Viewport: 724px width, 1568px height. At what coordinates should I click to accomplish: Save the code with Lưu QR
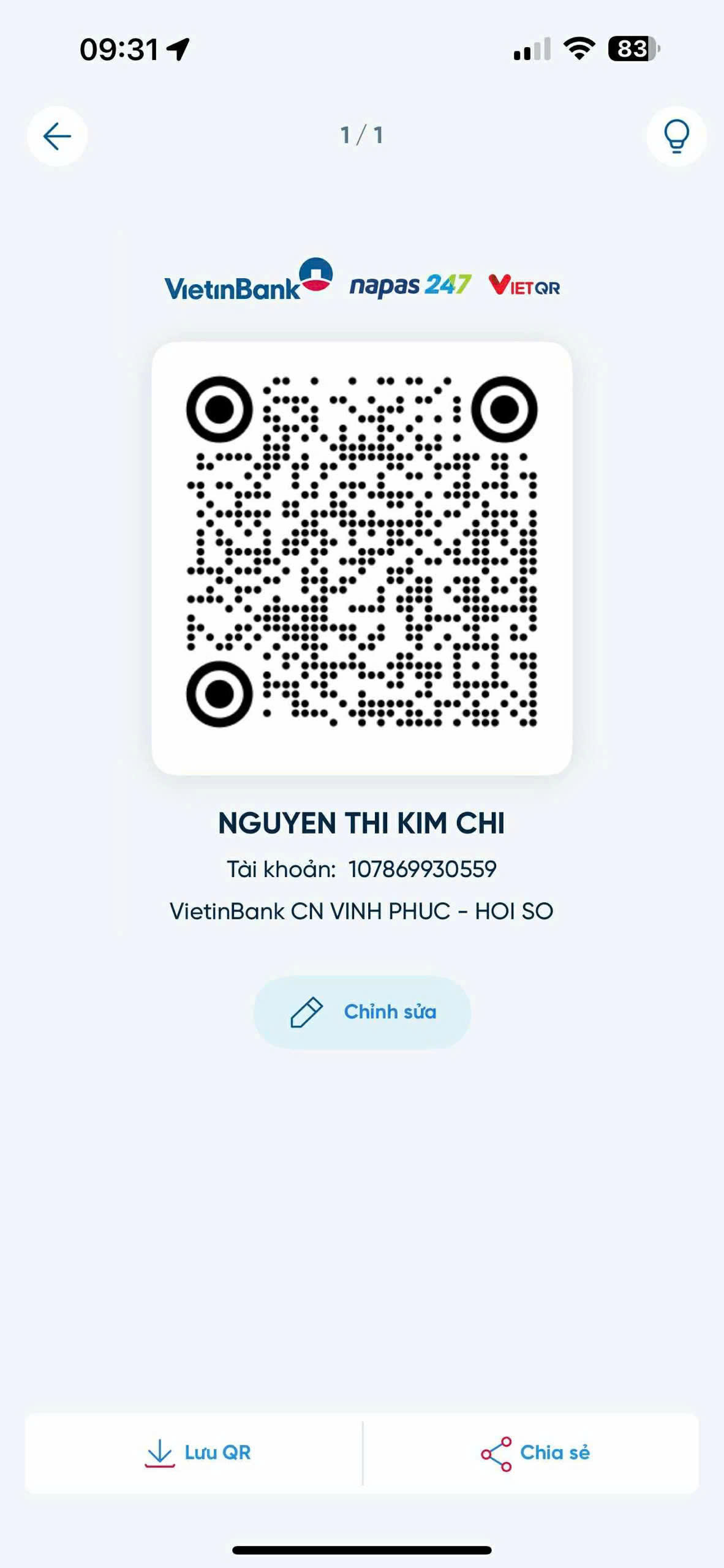197,1453
